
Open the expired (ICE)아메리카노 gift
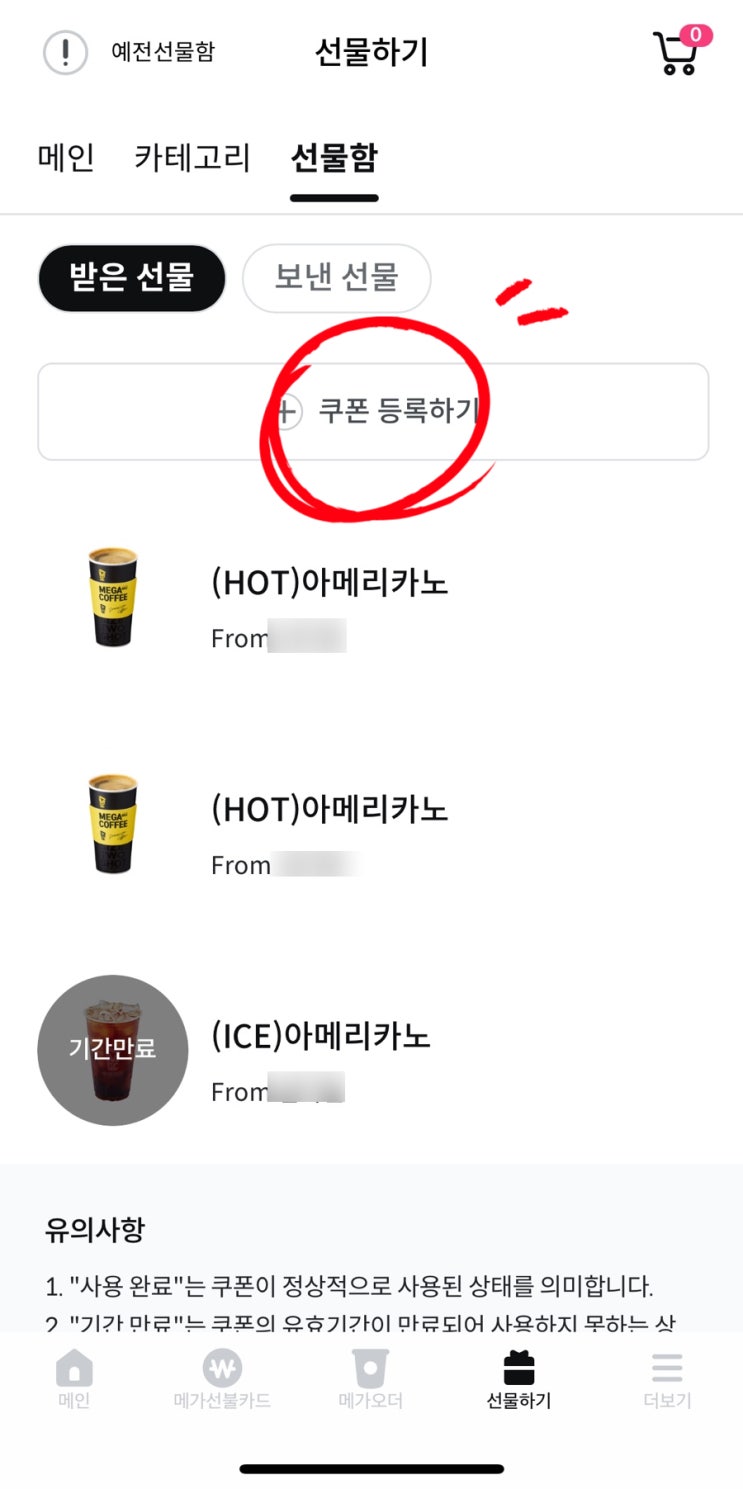point(320,1050)
